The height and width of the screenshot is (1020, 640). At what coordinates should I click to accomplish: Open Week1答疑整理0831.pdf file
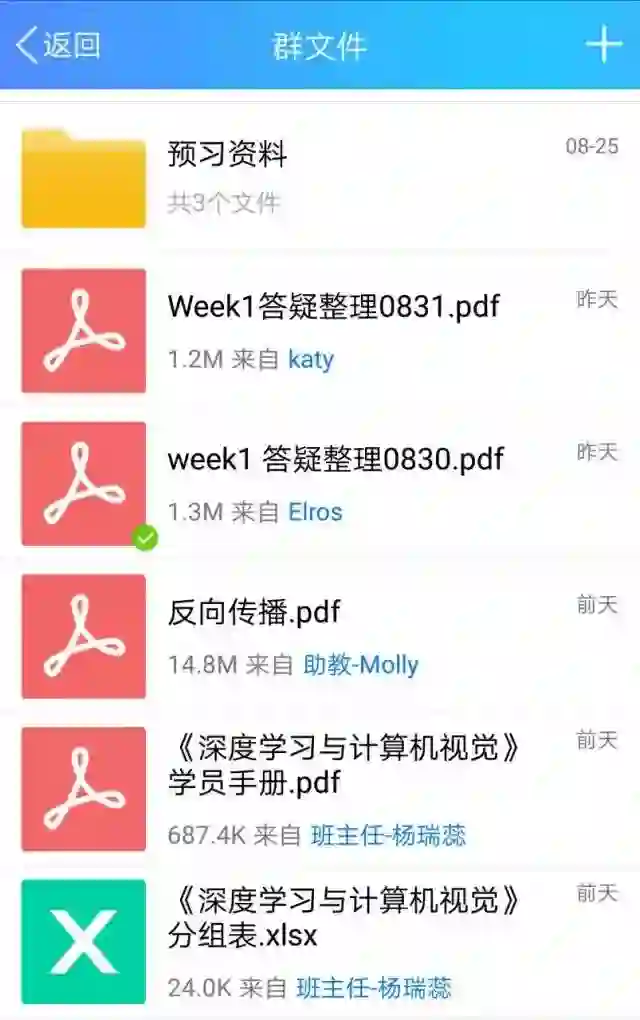[333, 306]
